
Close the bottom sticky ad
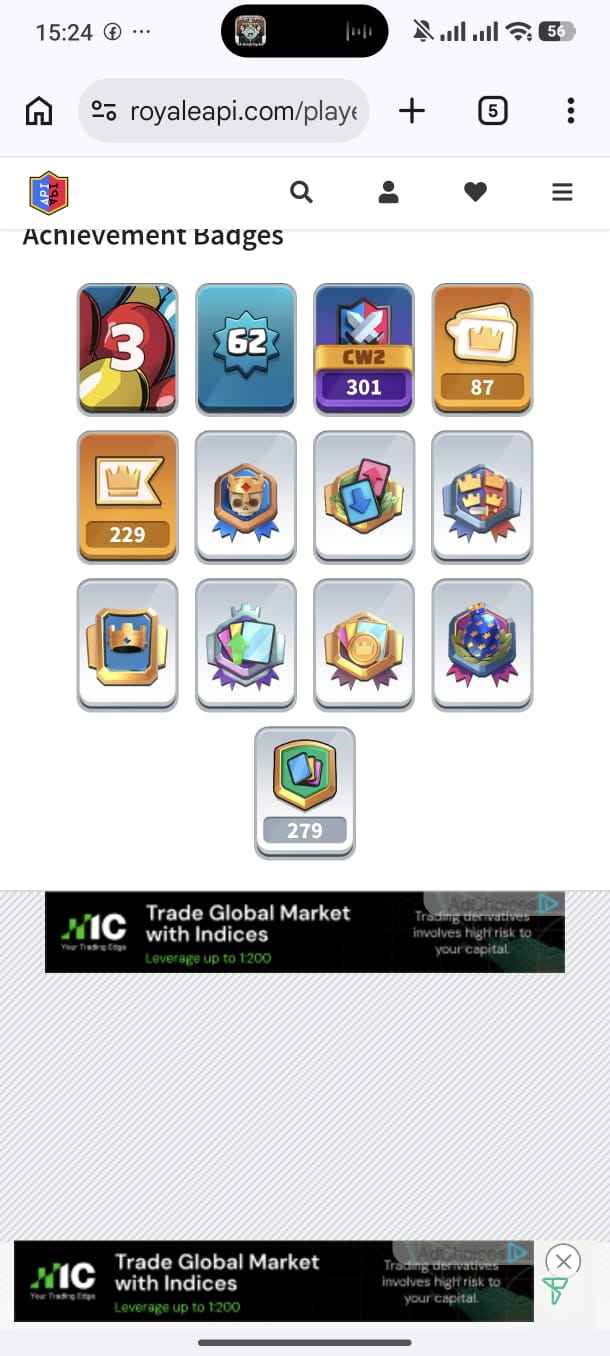click(563, 1260)
